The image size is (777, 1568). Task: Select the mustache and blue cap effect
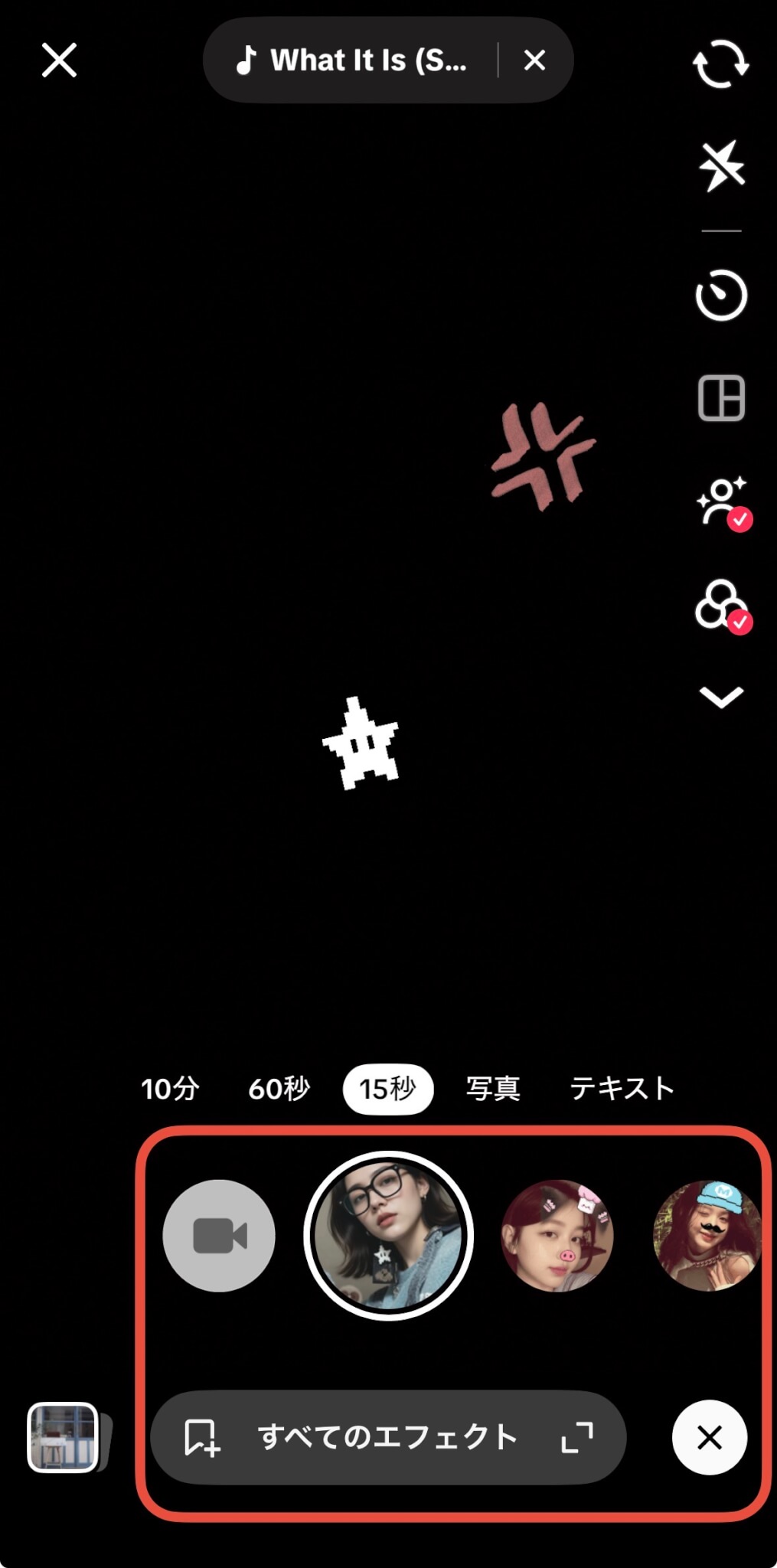coord(706,1235)
